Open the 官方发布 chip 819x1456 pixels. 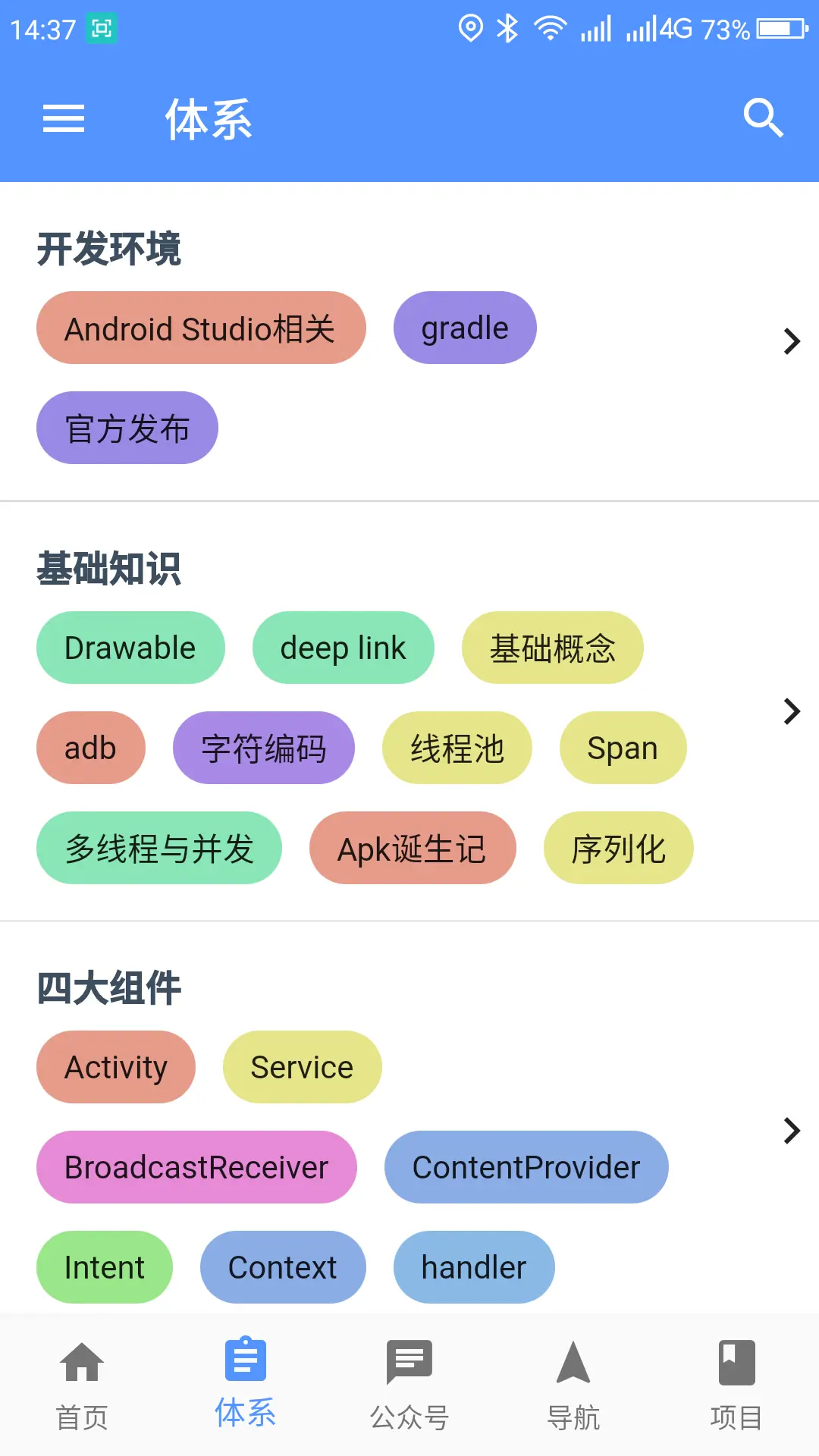(127, 428)
